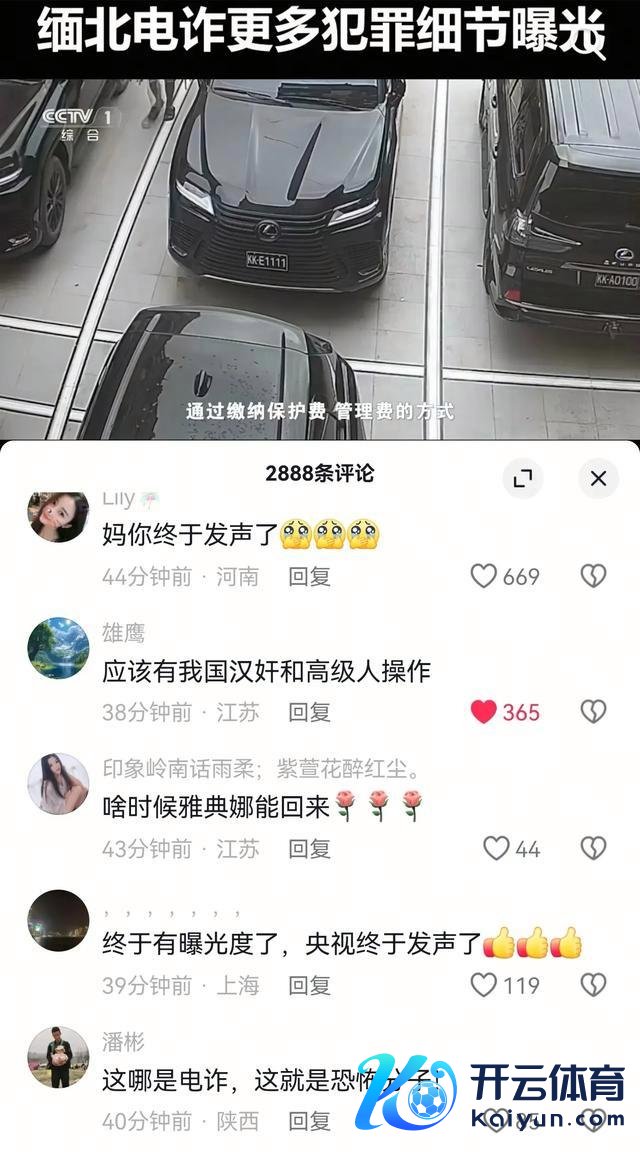The width and height of the screenshot is (640, 1152).
Task: Like Lily's comment with 669 likes
Action: tap(484, 576)
